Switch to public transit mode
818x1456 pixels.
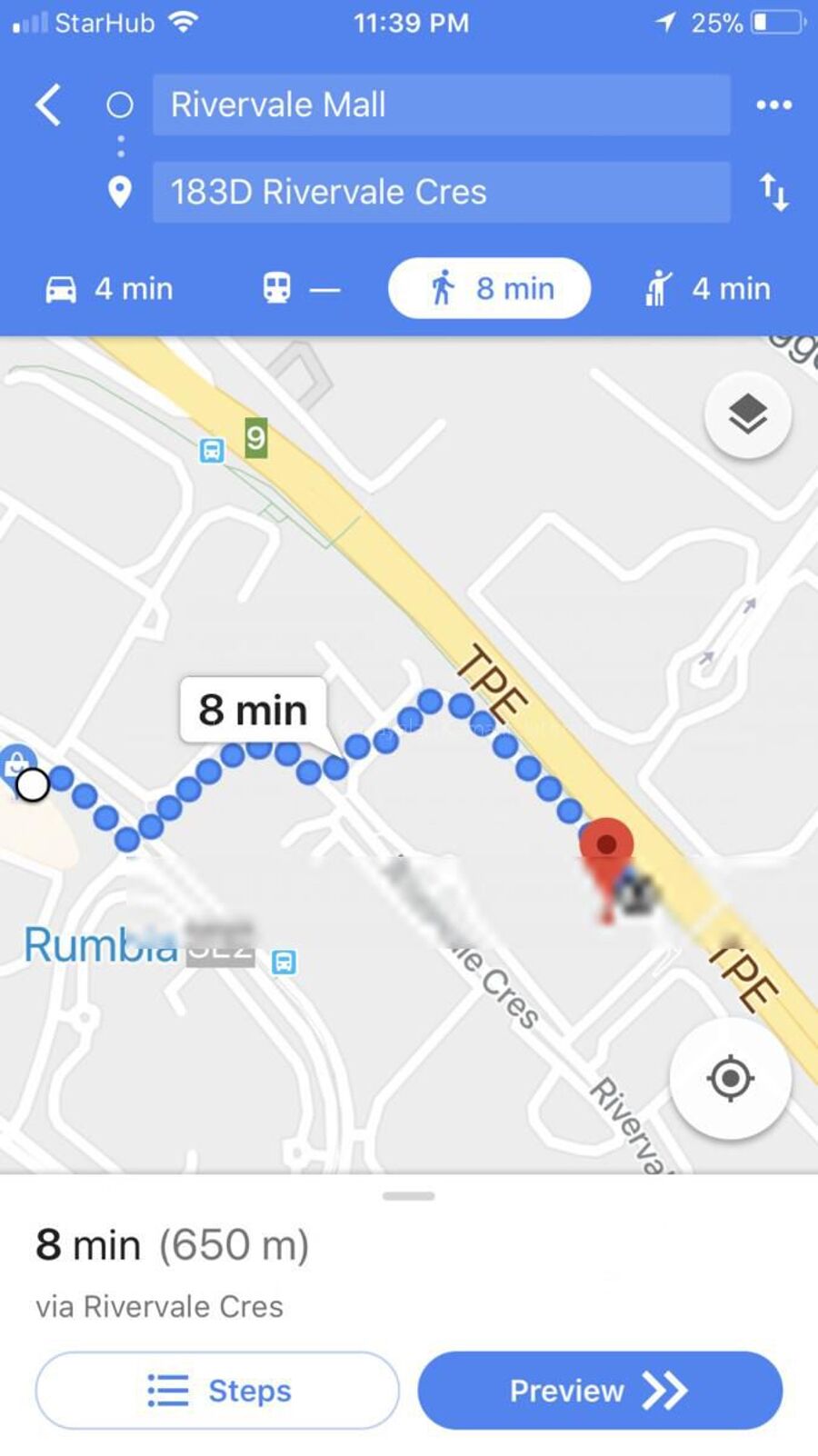[300, 289]
